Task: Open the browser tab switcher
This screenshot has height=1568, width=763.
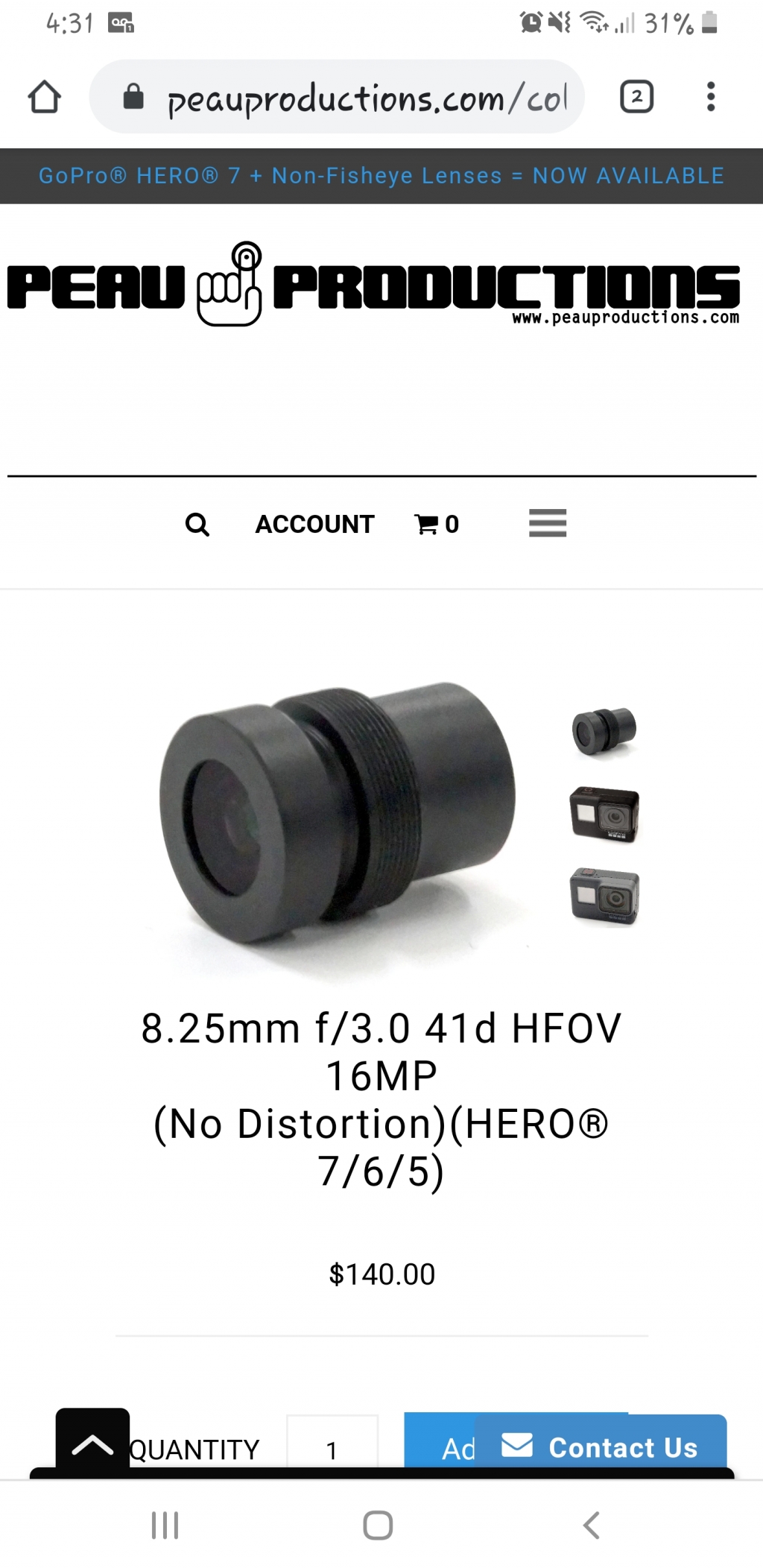Action: (636, 97)
